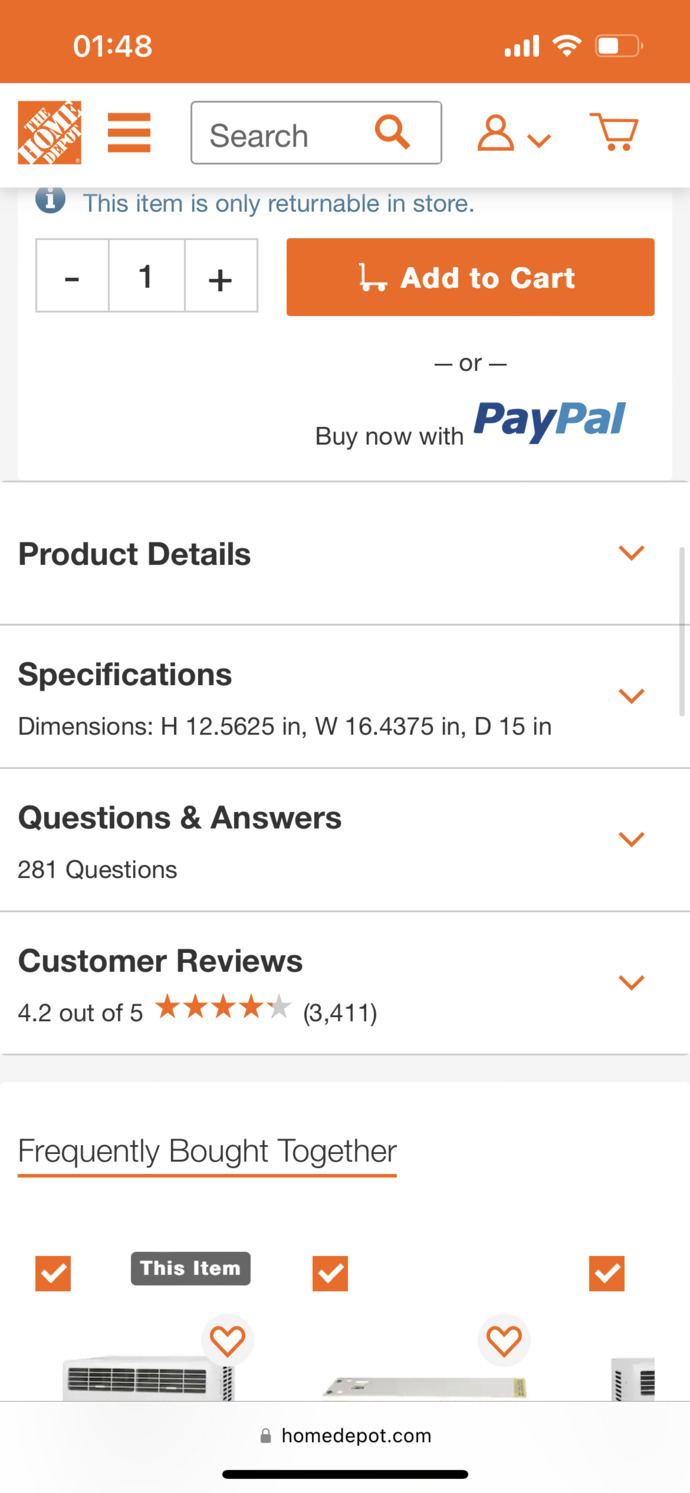The height and width of the screenshot is (1493, 690).
Task: Buy now with PayPal
Action: (x=471, y=423)
